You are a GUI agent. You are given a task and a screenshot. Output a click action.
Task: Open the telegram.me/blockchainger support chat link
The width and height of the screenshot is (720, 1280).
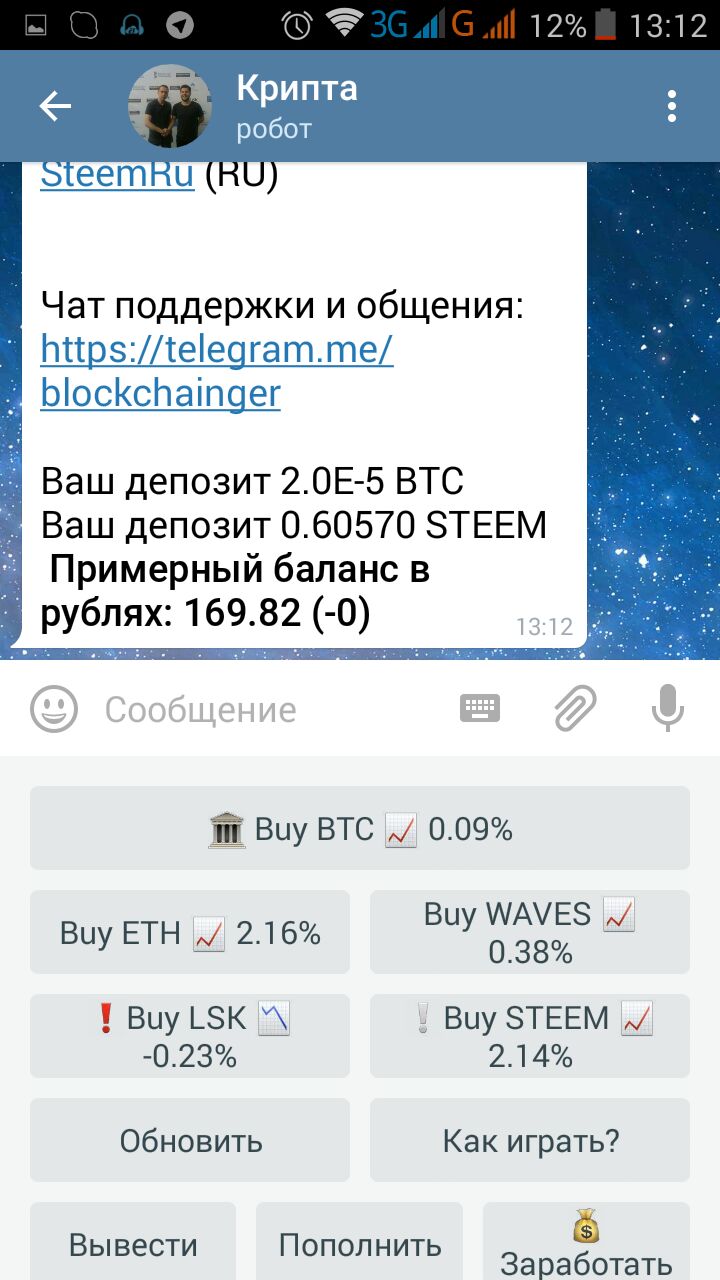click(x=216, y=371)
